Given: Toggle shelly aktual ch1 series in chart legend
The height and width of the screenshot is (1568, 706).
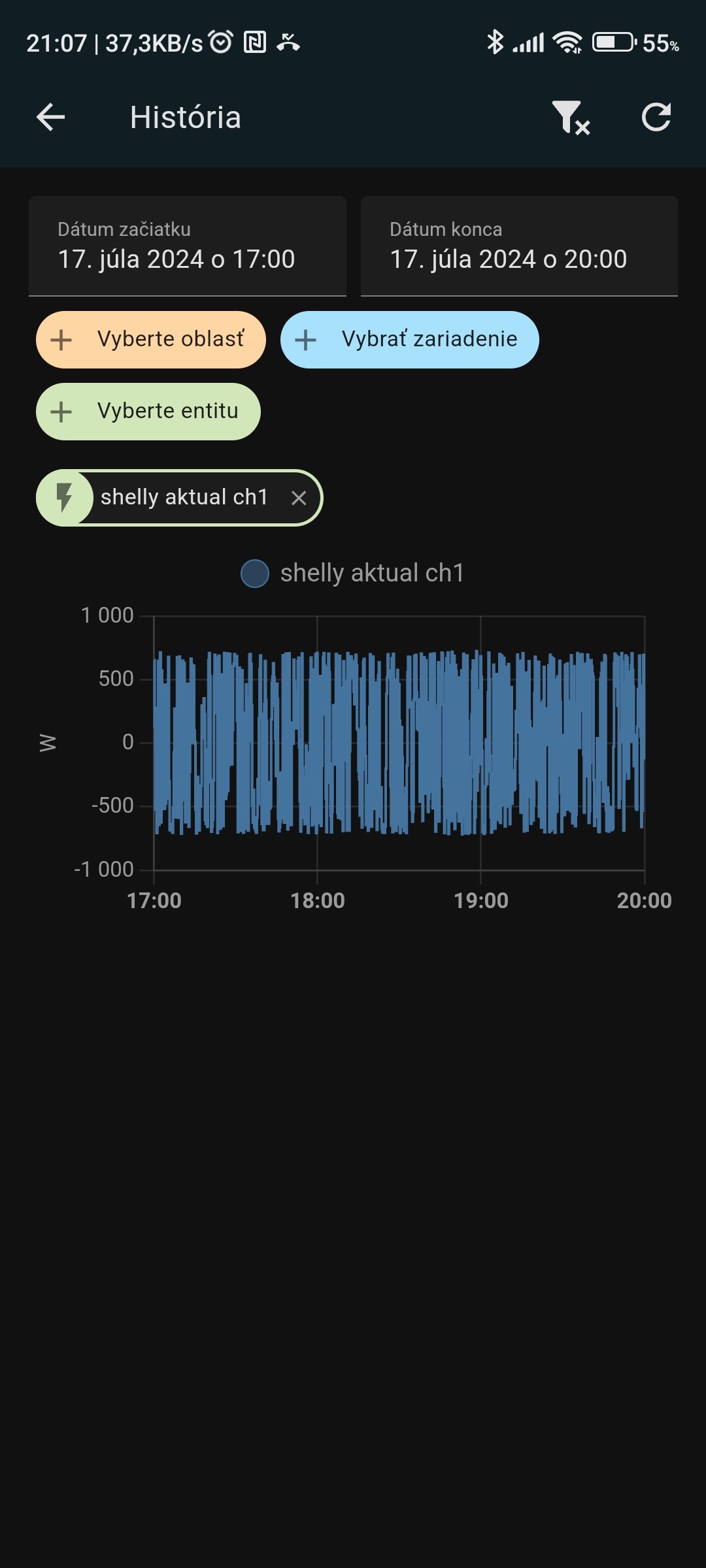Looking at the screenshot, I should tap(353, 573).
